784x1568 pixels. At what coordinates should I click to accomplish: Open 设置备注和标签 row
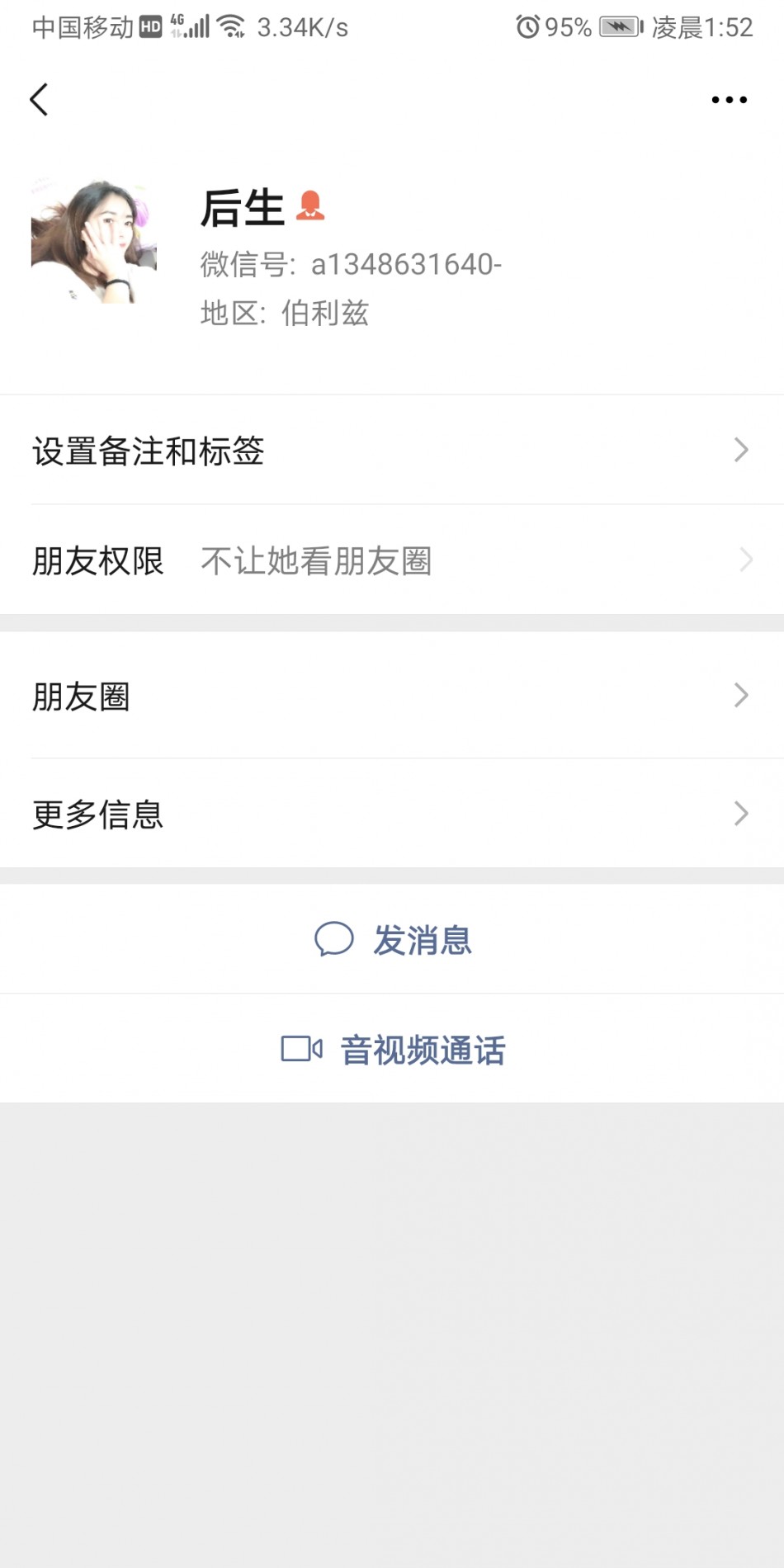[x=392, y=450]
